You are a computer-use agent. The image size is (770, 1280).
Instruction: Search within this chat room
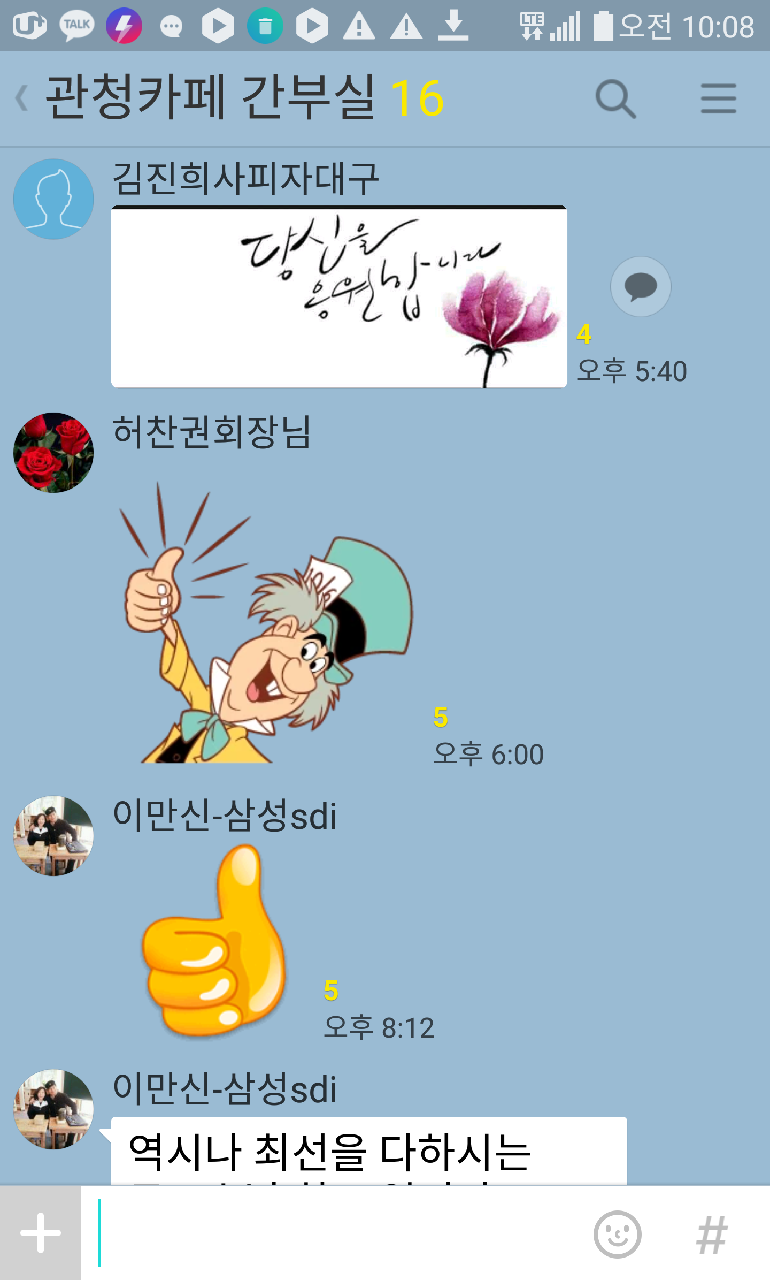coord(615,99)
